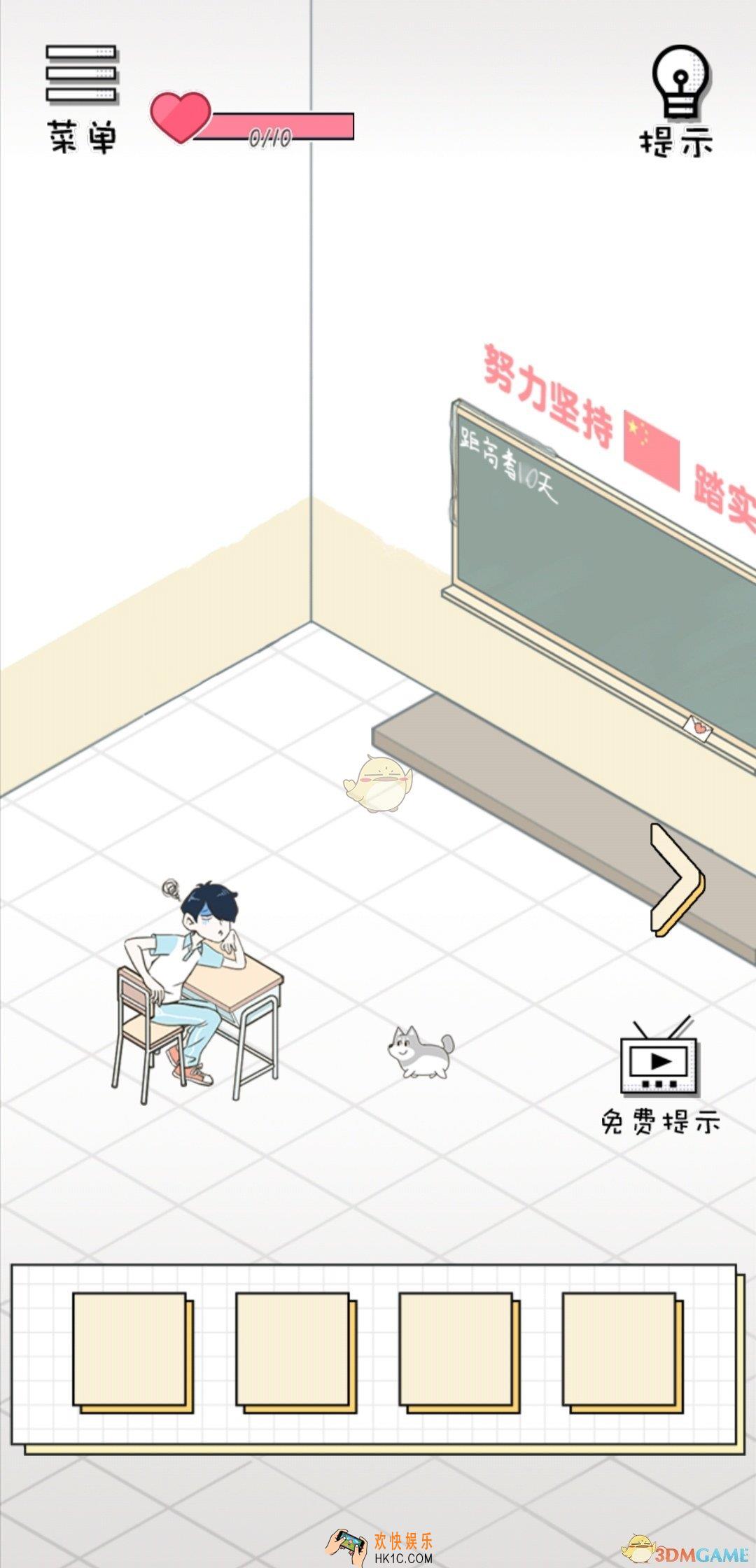756x1568 pixels.
Task: Open the 菜单 menu button
Action: click(82, 97)
